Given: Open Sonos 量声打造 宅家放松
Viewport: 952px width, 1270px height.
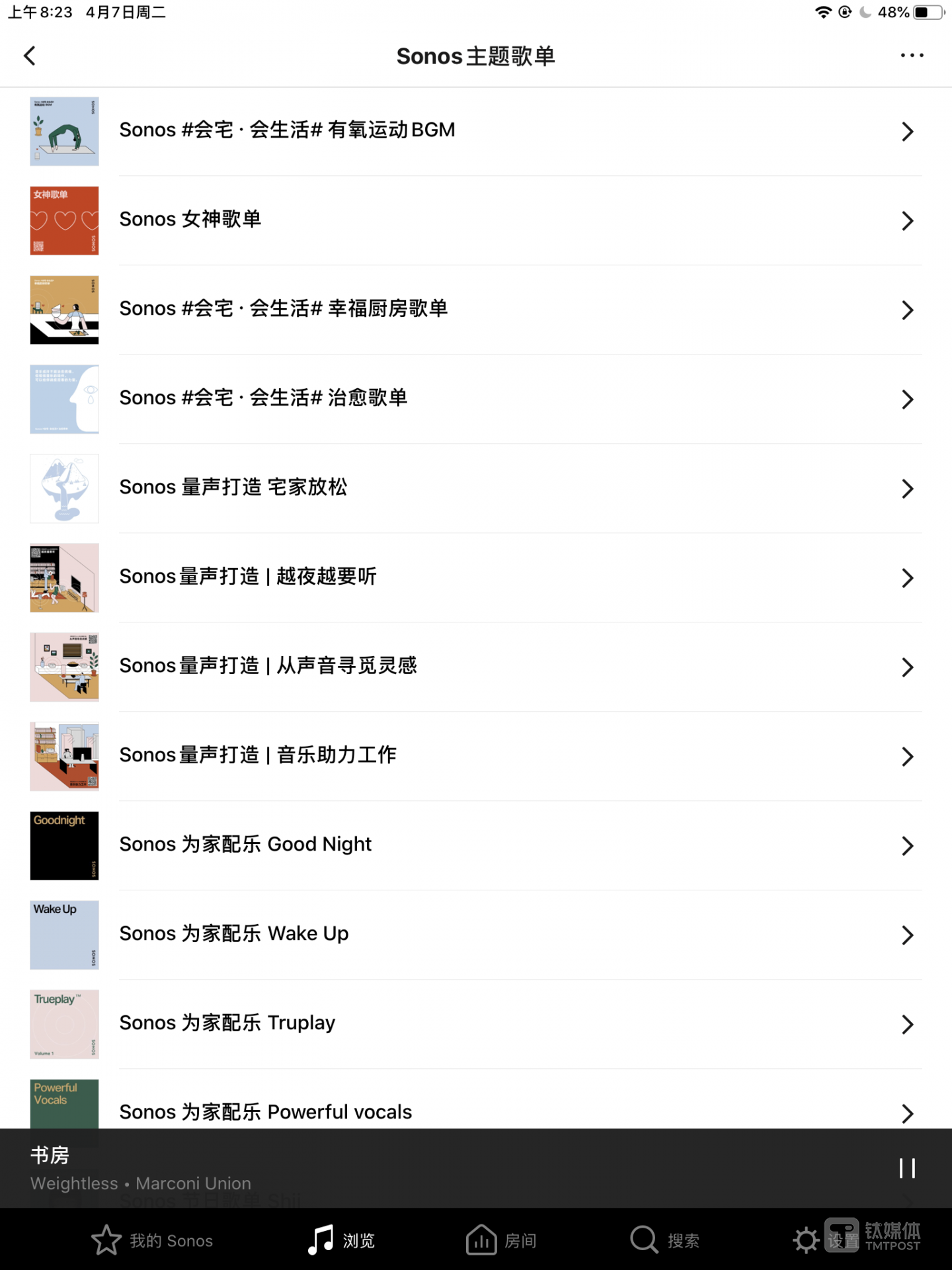Looking at the screenshot, I should coord(233,487).
